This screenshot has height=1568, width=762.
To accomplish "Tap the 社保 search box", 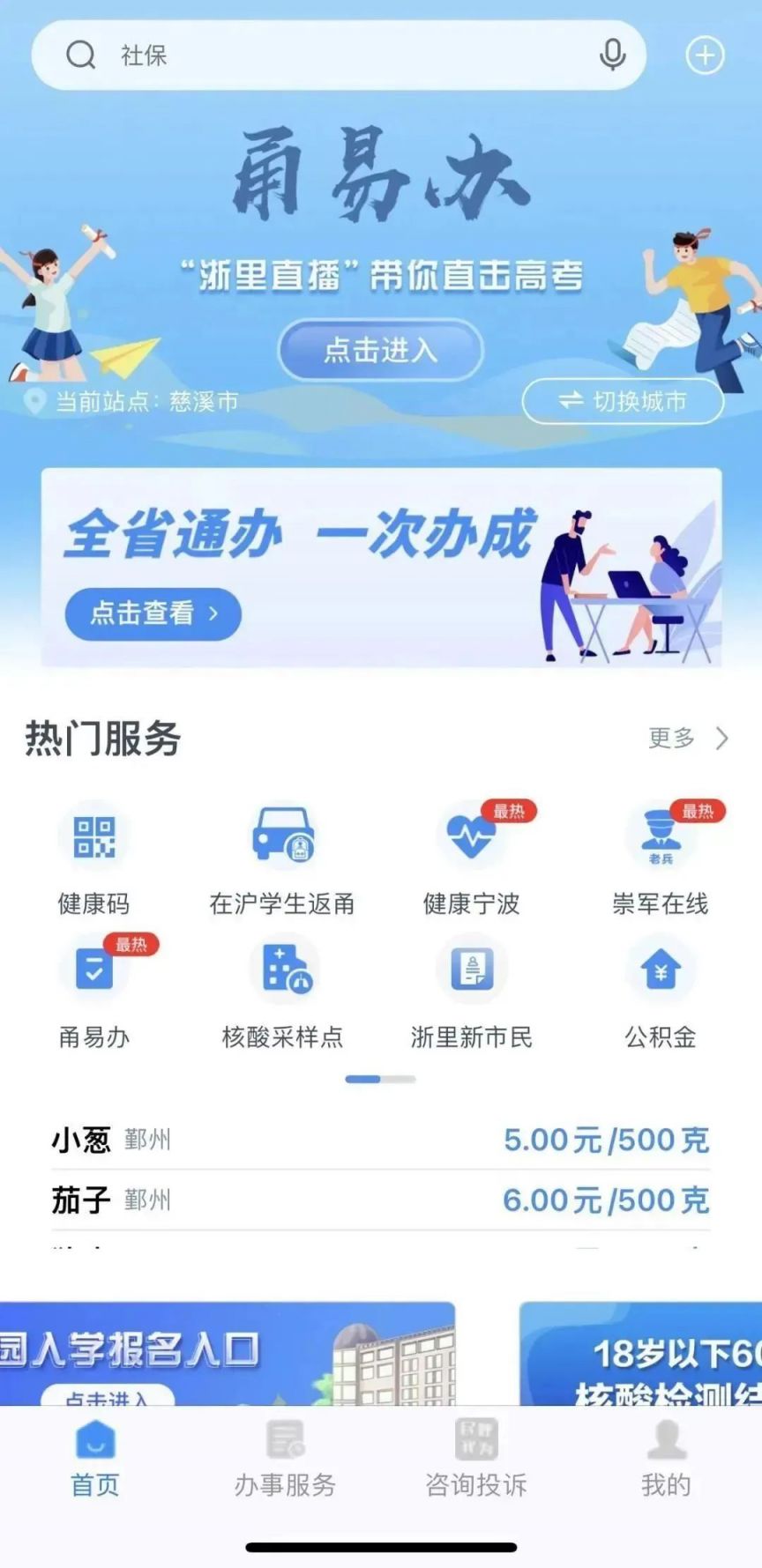I will pos(335,56).
